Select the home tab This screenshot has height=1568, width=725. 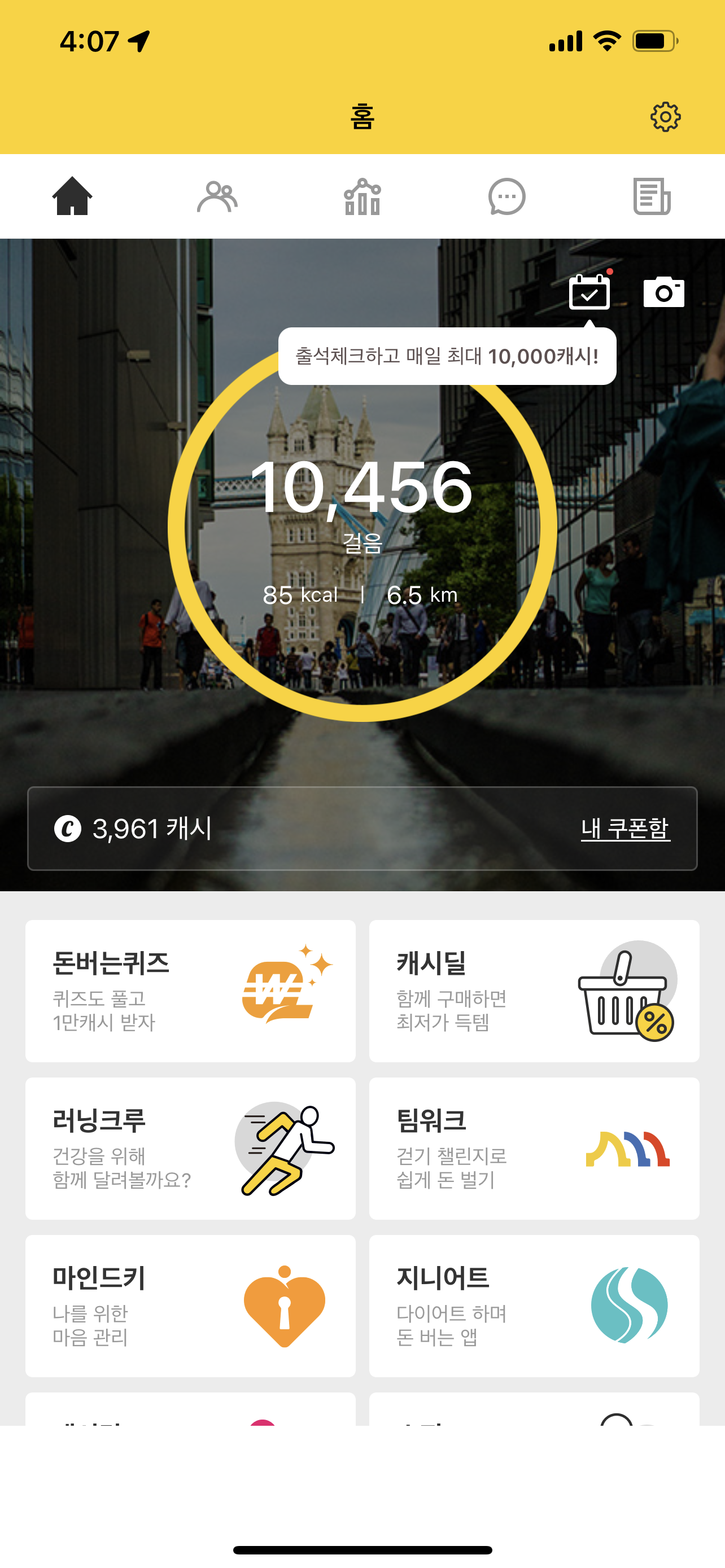72,196
